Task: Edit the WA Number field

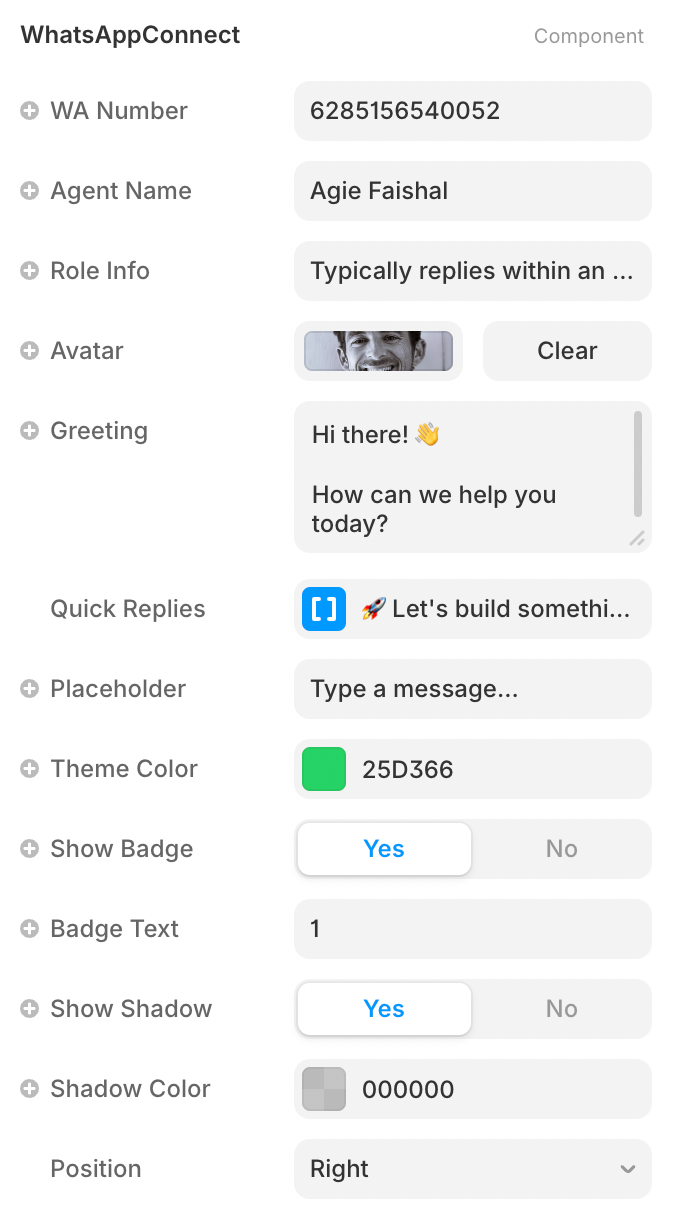Action: point(472,111)
